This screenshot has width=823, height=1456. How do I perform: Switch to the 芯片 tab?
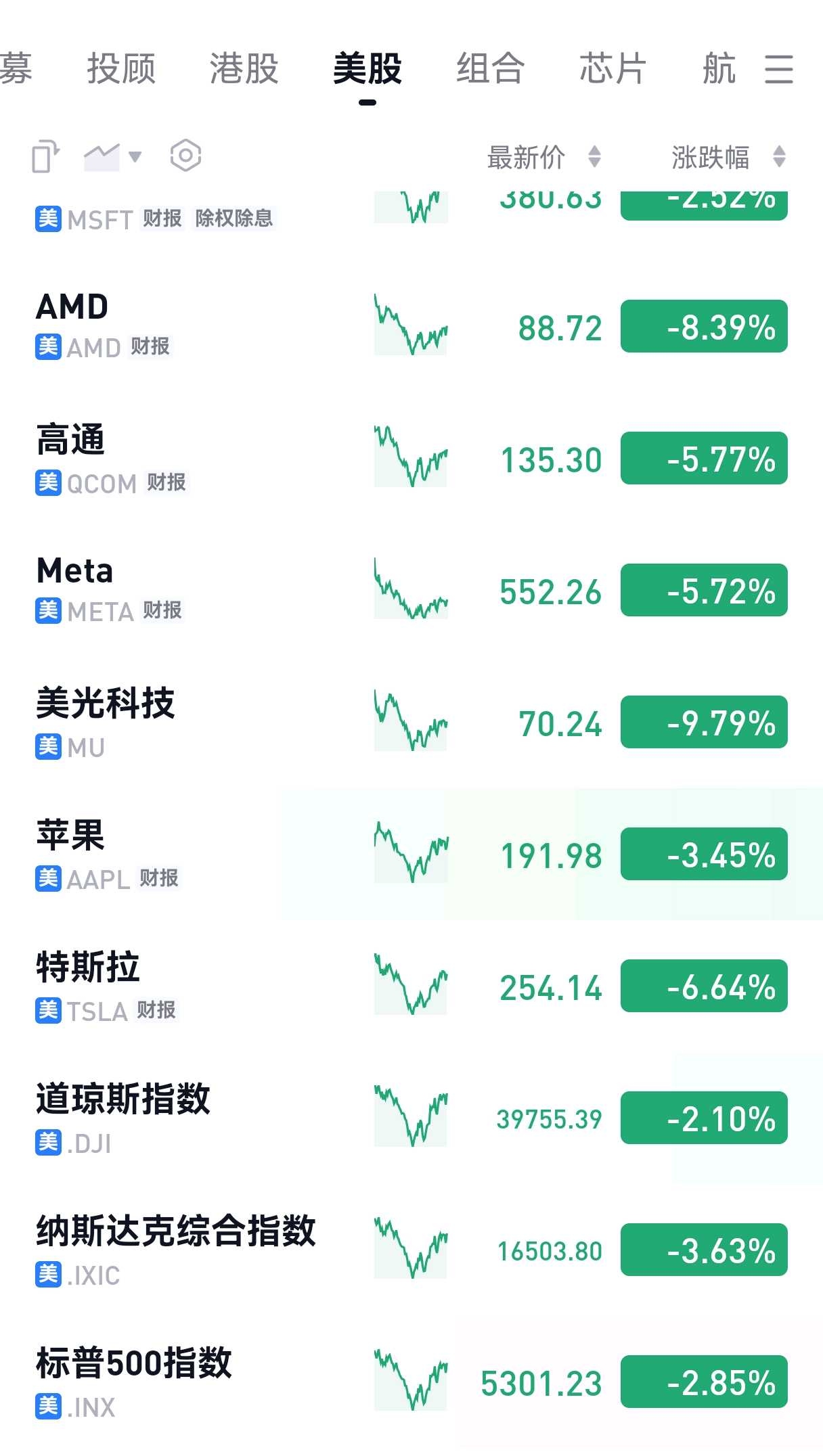click(x=611, y=70)
